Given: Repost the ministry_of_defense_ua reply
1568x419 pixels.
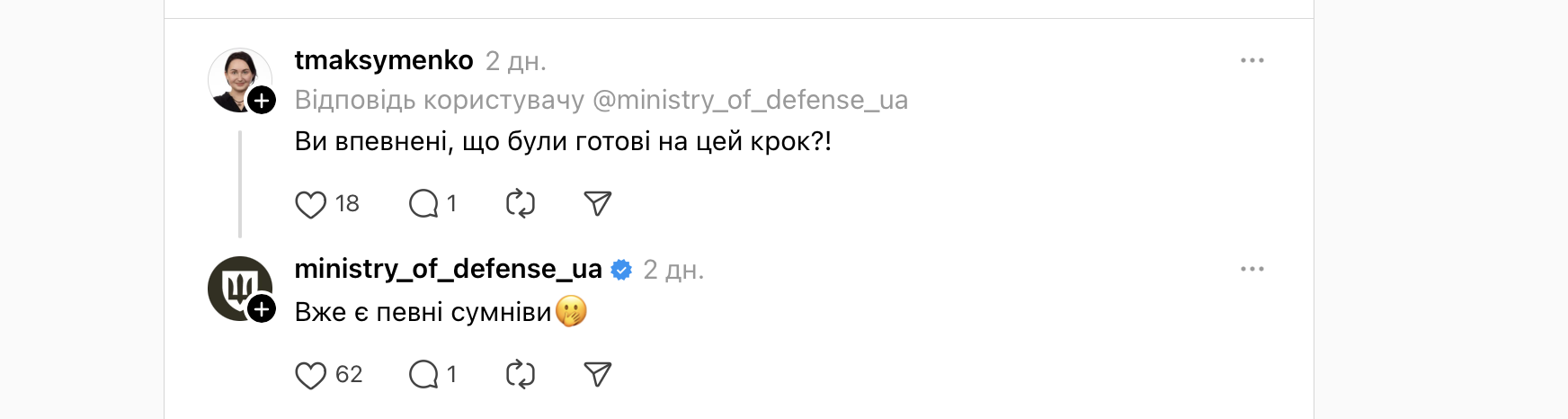Looking at the screenshot, I should (x=521, y=374).
